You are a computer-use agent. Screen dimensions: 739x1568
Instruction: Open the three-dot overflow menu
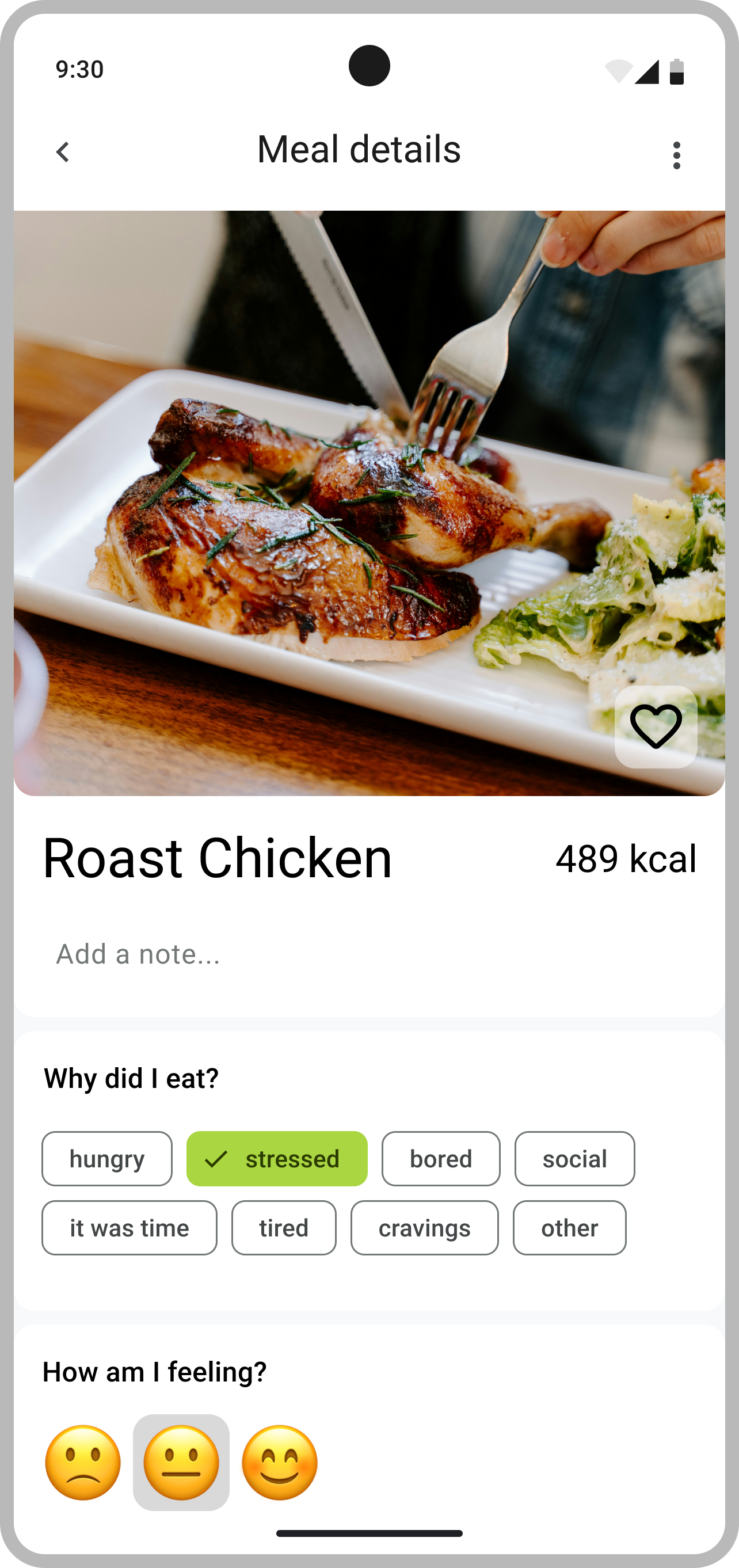pos(676,155)
